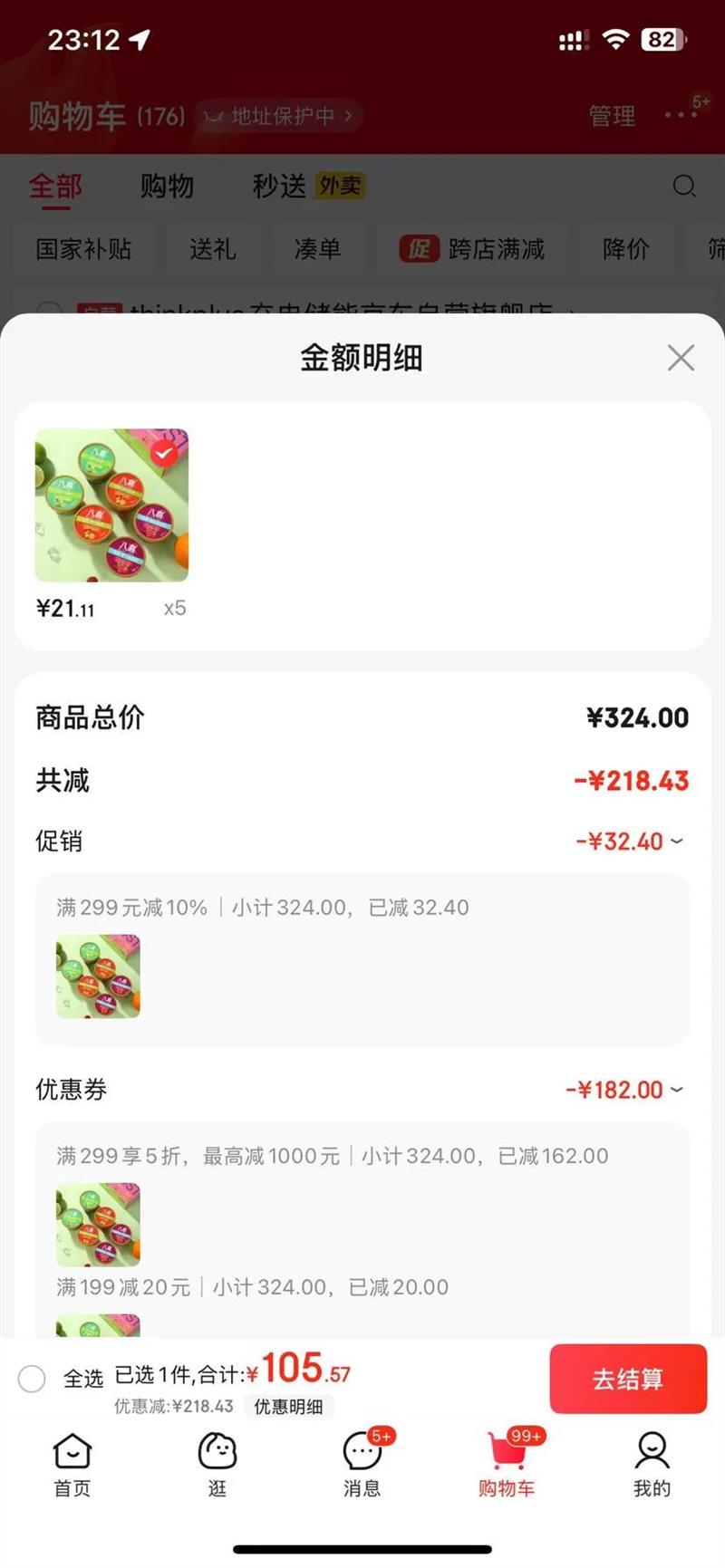This screenshot has height=1568, width=725.
Task: Open 优惠明细 discount breakdown
Action: 288,1407
